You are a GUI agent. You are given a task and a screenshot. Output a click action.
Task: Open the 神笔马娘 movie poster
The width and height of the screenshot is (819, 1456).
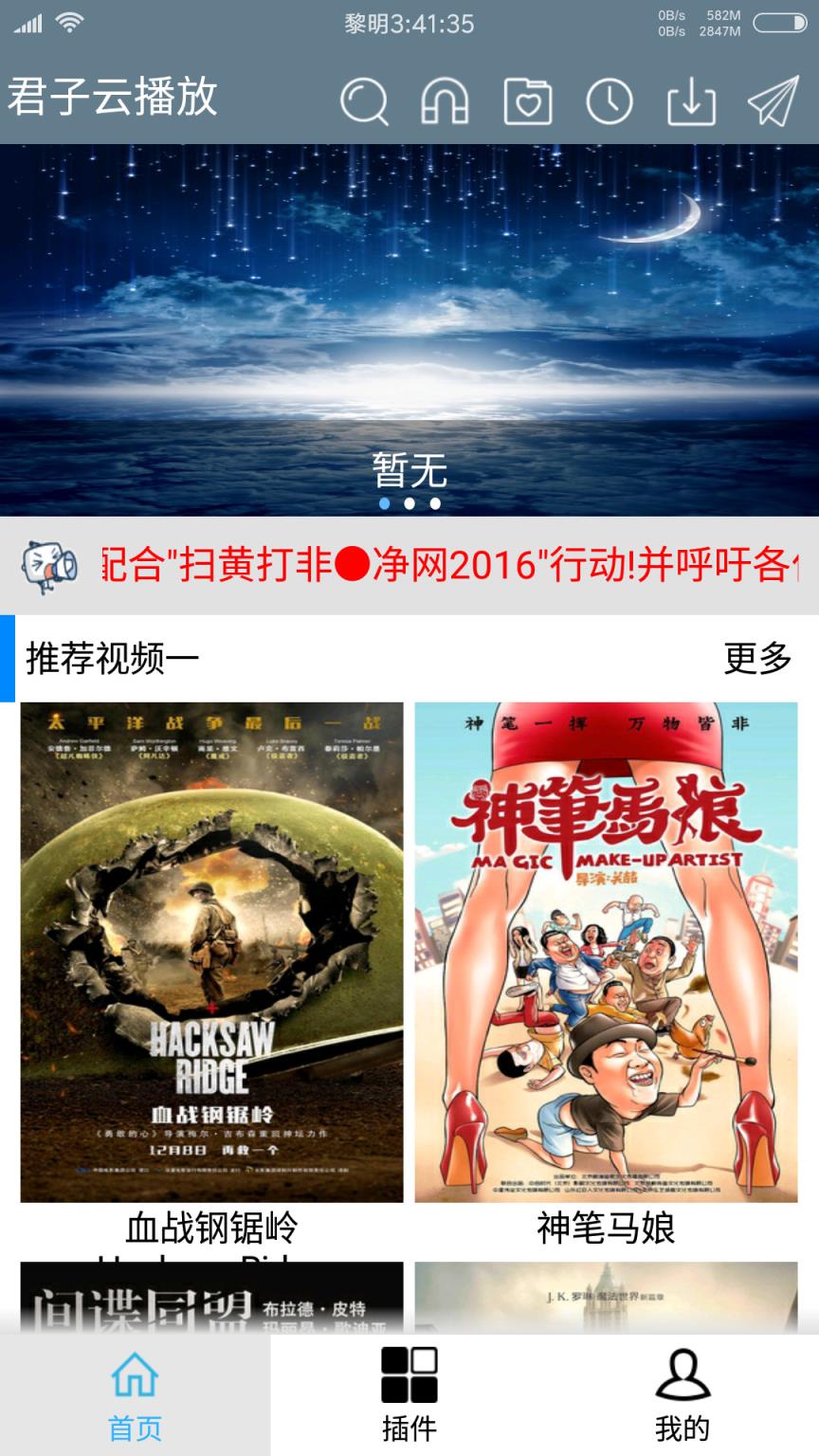606,952
